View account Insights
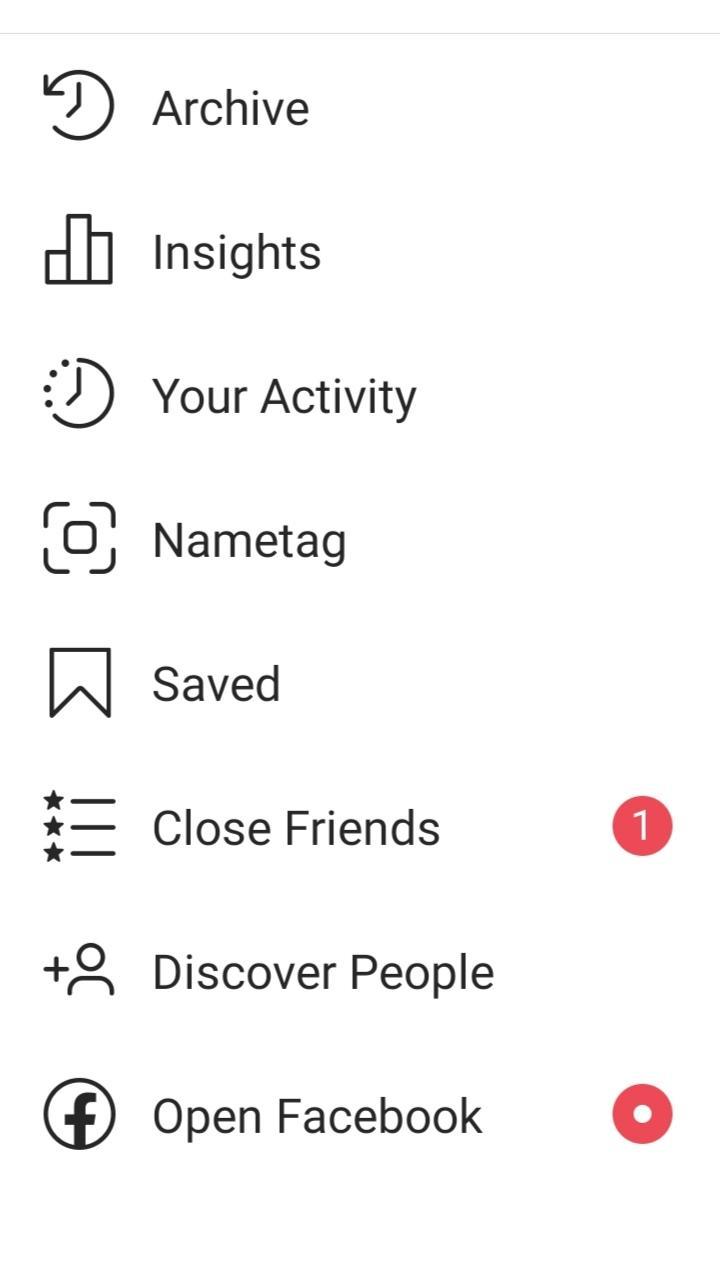The height and width of the screenshot is (1287, 720). (x=236, y=252)
